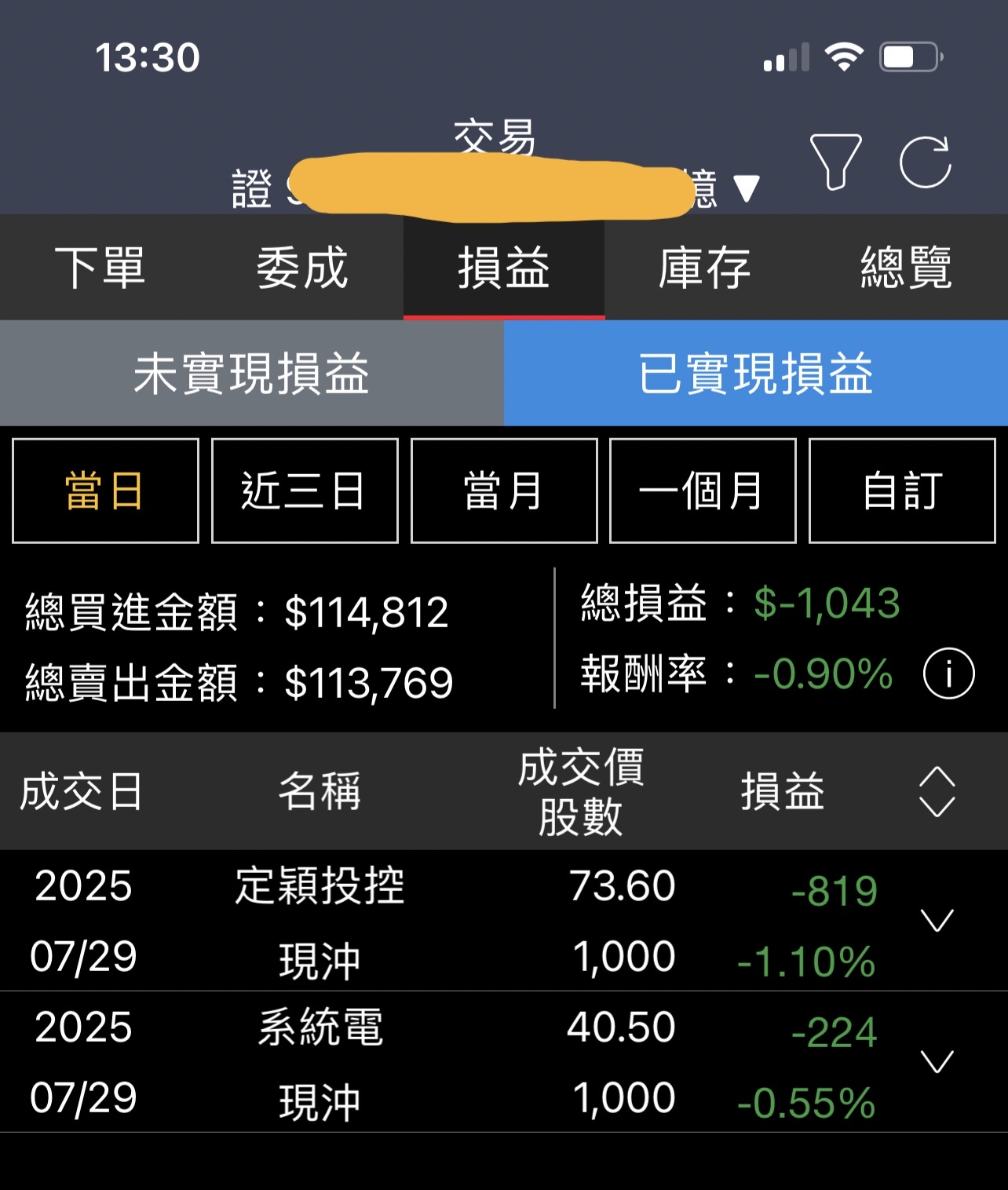
Task: Switch to the 委成 tab
Action: coord(302,268)
